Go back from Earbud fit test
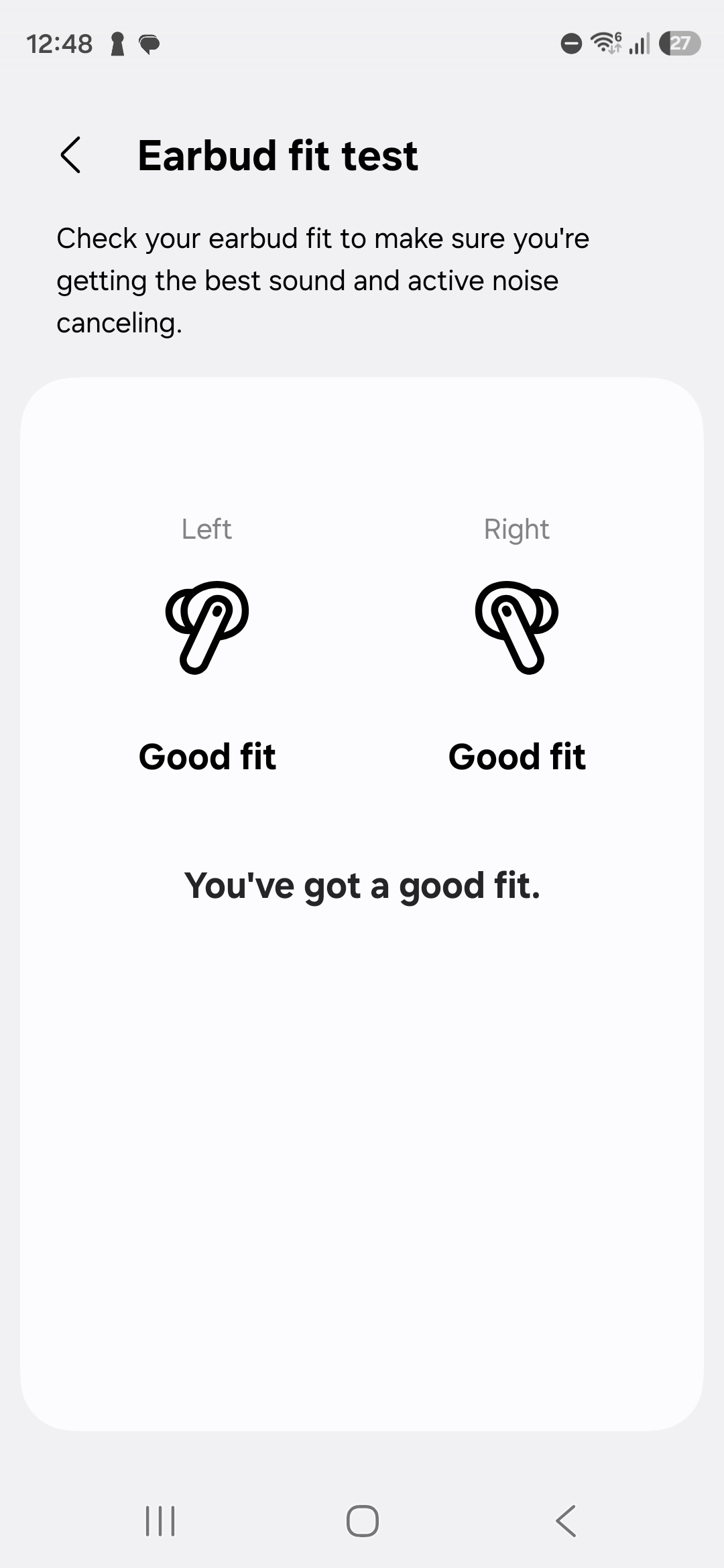Screen dimensions: 724x1568 pyautogui.click(x=71, y=155)
